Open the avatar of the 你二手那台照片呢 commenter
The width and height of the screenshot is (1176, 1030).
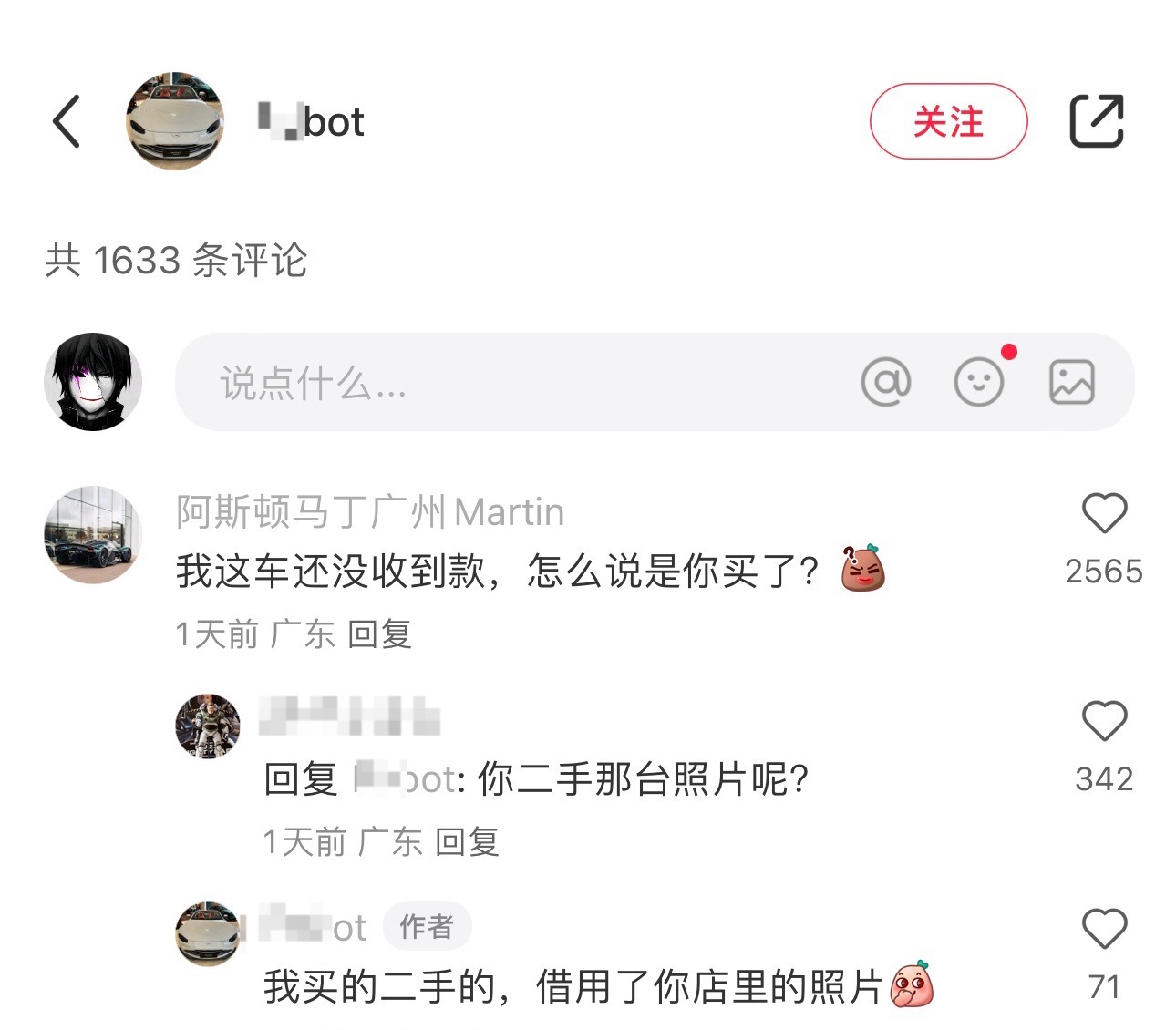(x=208, y=726)
